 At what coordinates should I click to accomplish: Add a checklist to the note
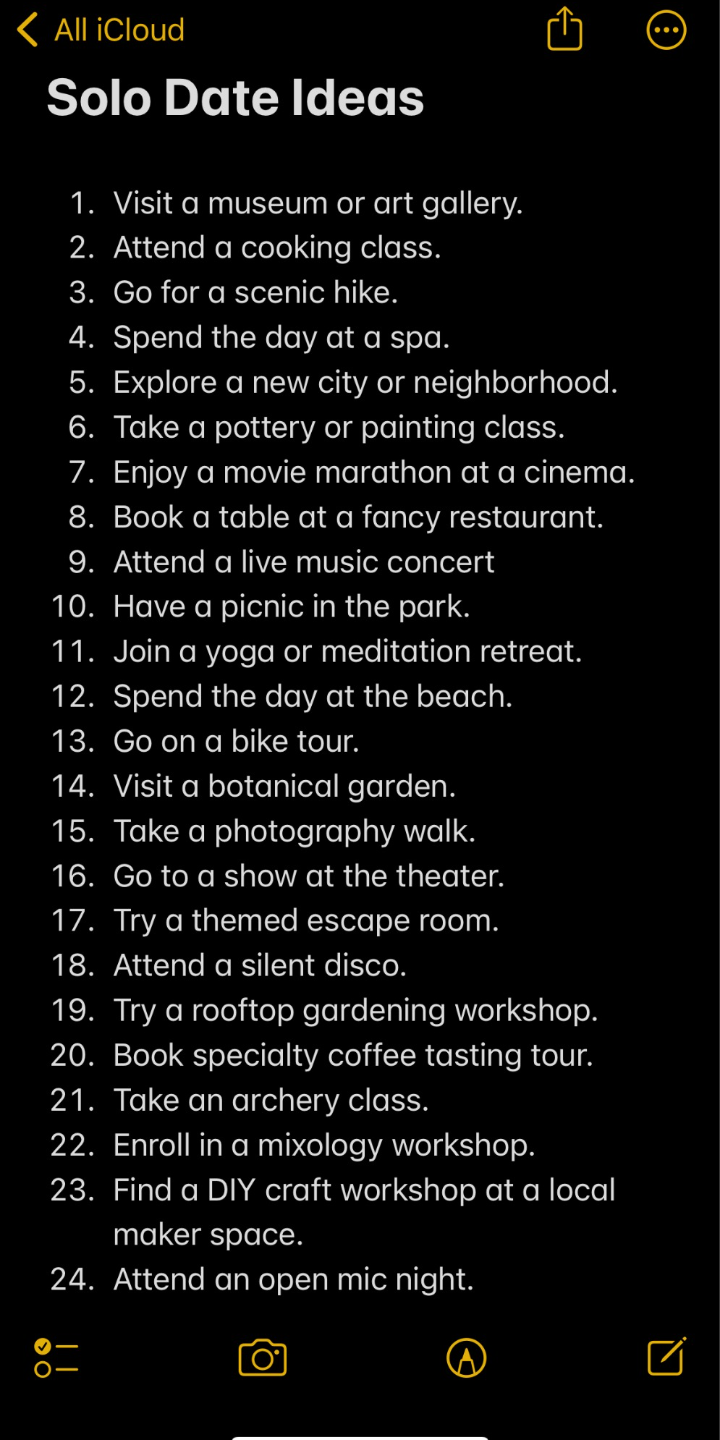click(x=56, y=1358)
